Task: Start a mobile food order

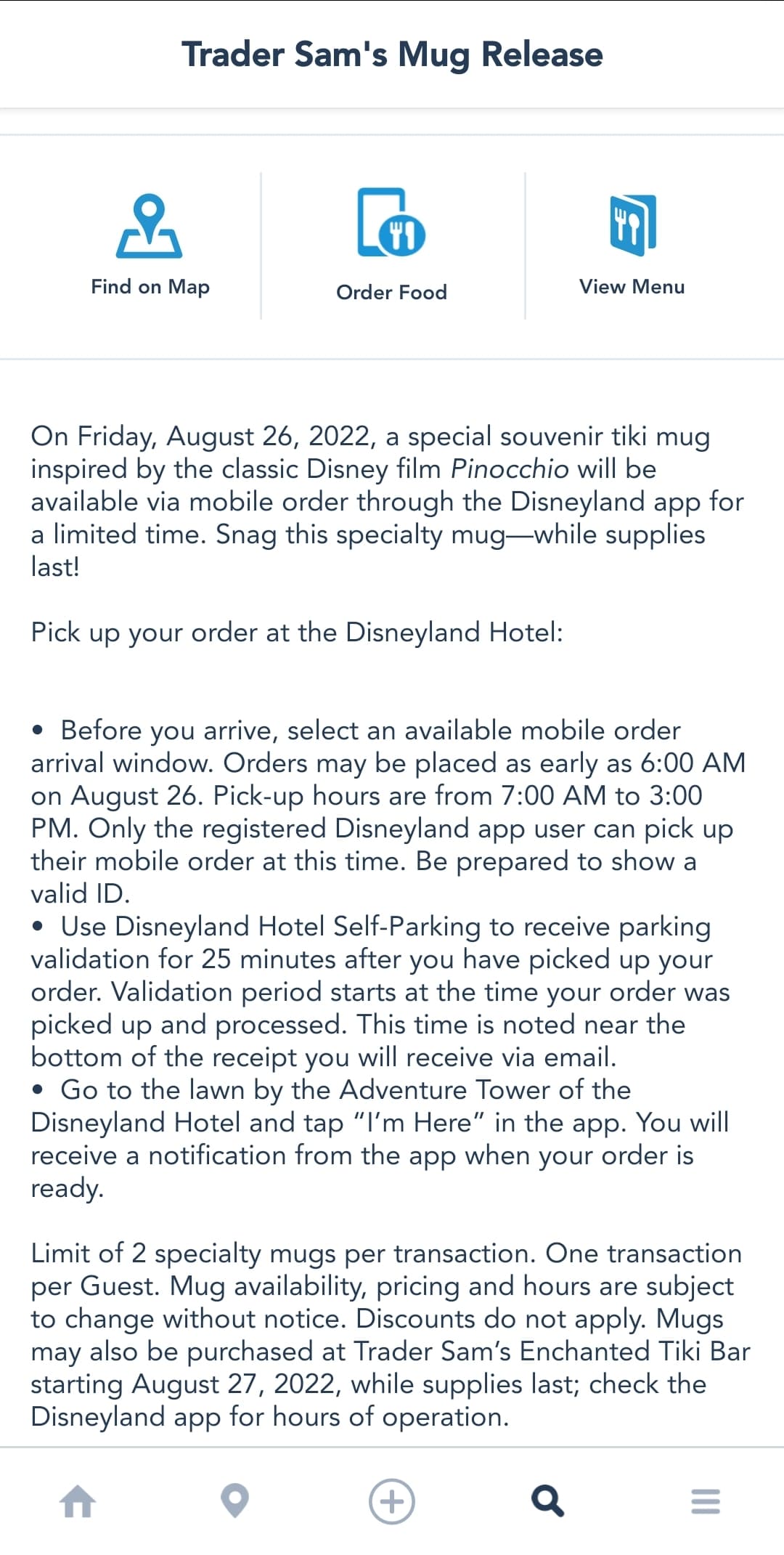Action: point(391,245)
